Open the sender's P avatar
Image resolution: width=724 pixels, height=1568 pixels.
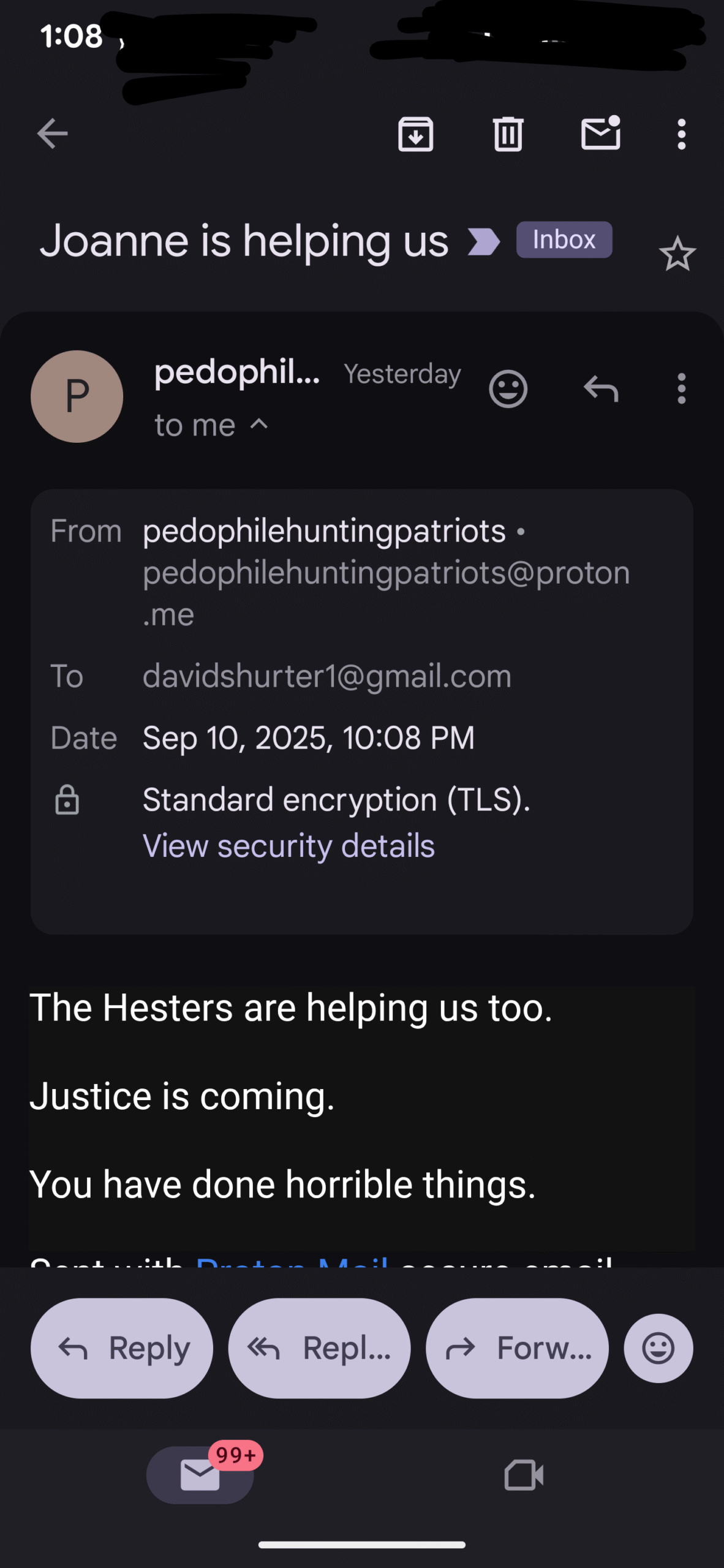coord(77,396)
